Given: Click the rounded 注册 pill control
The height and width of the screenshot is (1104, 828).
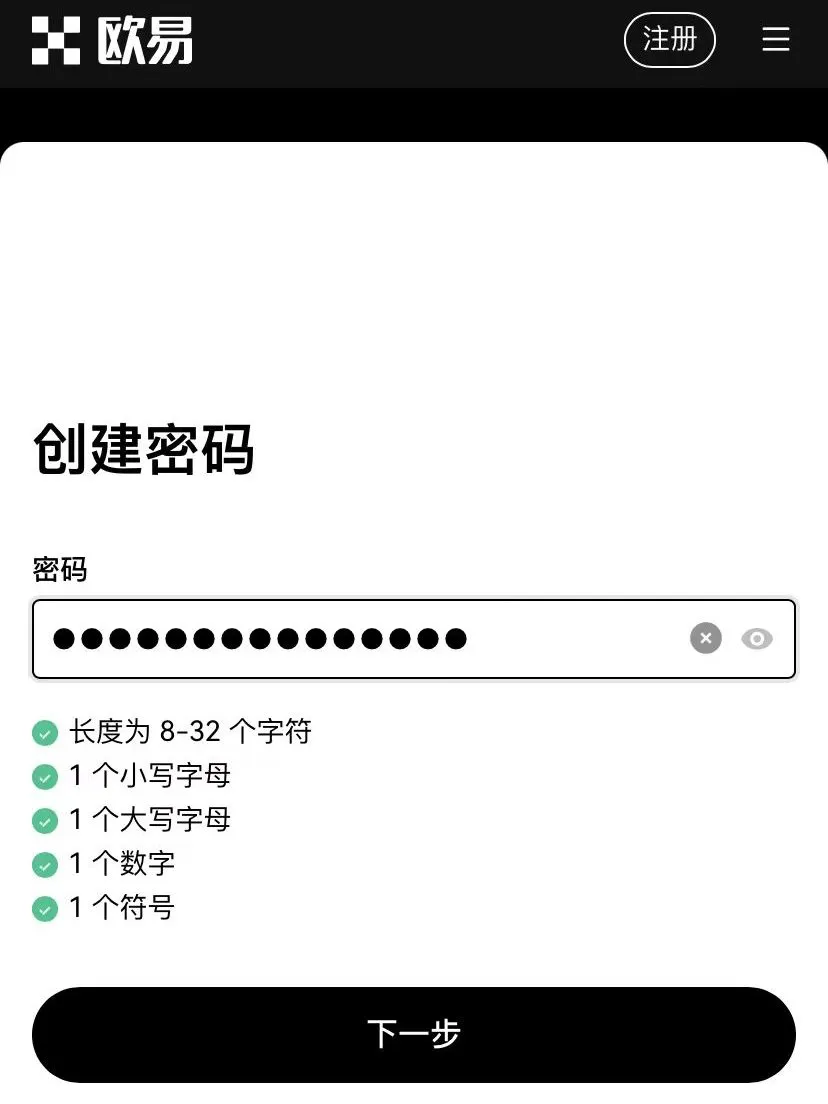Looking at the screenshot, I should 670,40.
